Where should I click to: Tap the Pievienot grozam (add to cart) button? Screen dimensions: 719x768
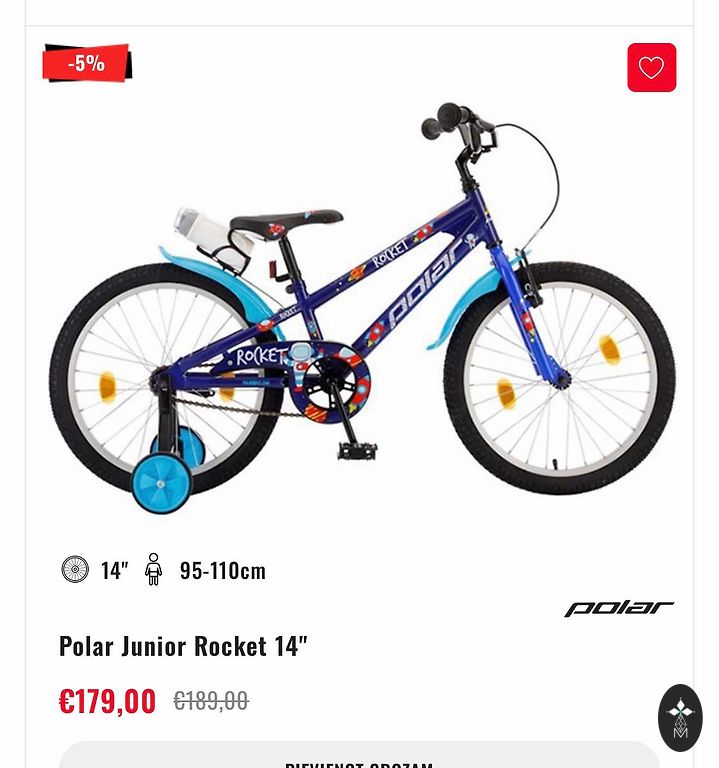point(359,758)
